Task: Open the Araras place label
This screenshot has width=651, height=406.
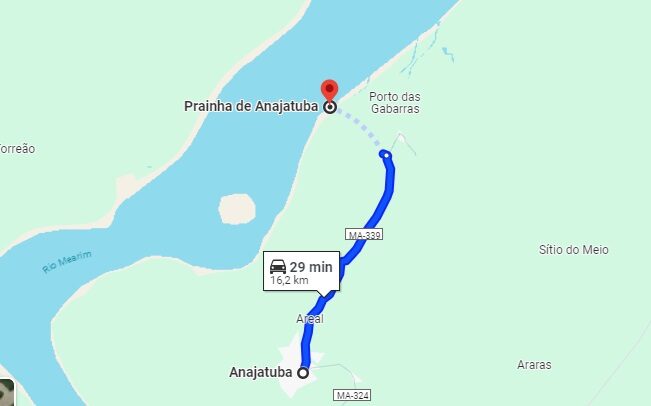Action: (x=534, y=365)
